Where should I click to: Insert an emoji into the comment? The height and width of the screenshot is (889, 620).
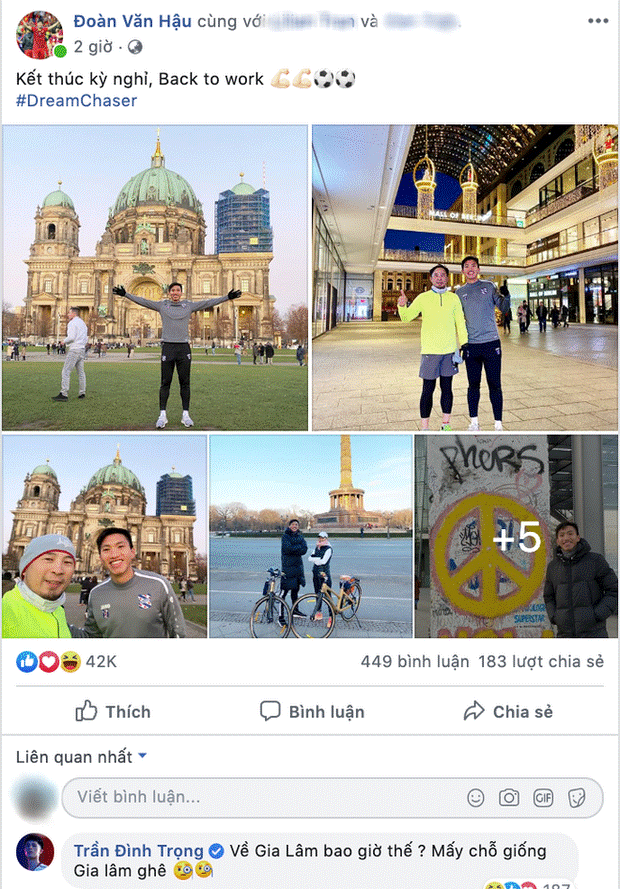(x=476, y=797)
